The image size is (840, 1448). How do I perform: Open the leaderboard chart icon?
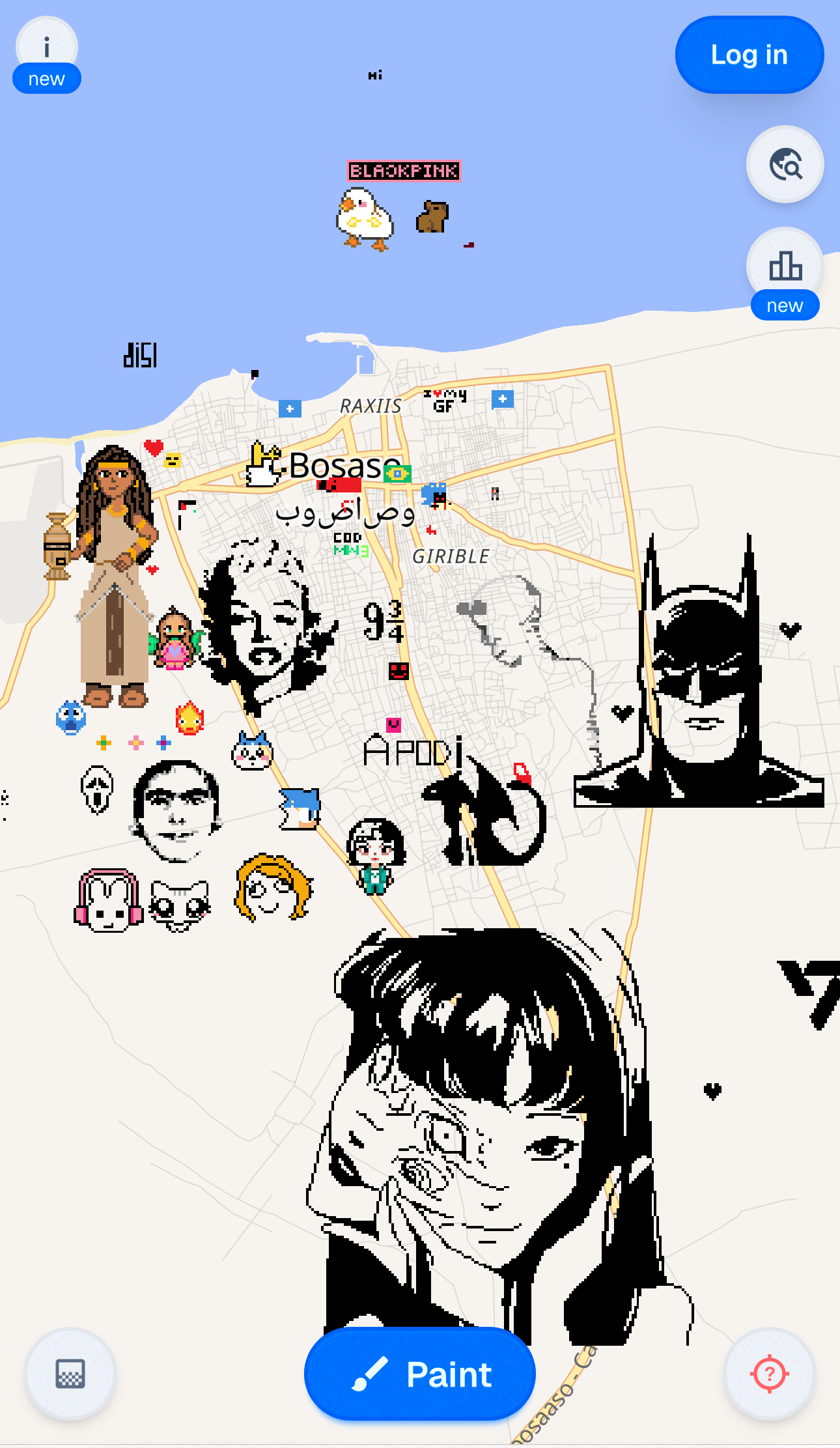(x=785, y=266)
